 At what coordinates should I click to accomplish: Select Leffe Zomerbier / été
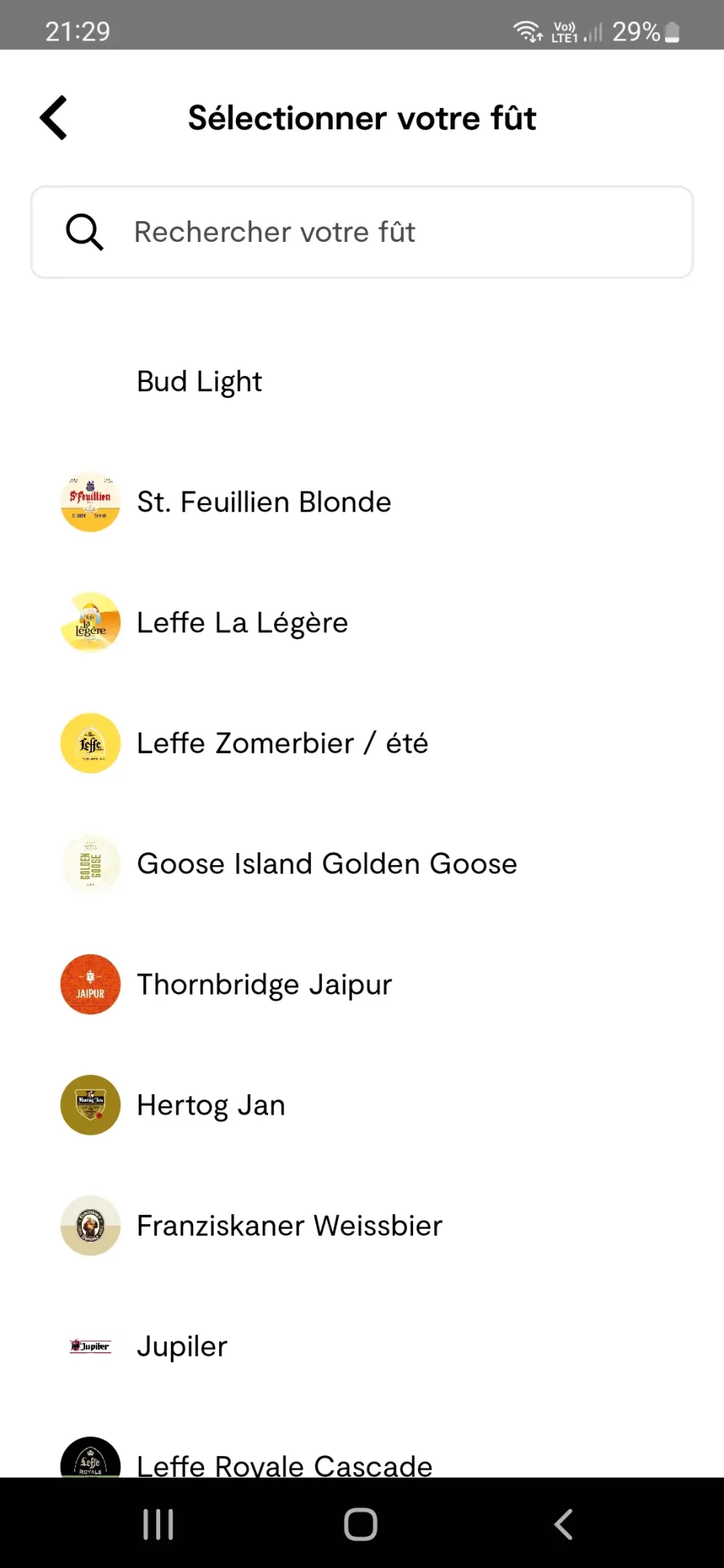coord(362,743)
